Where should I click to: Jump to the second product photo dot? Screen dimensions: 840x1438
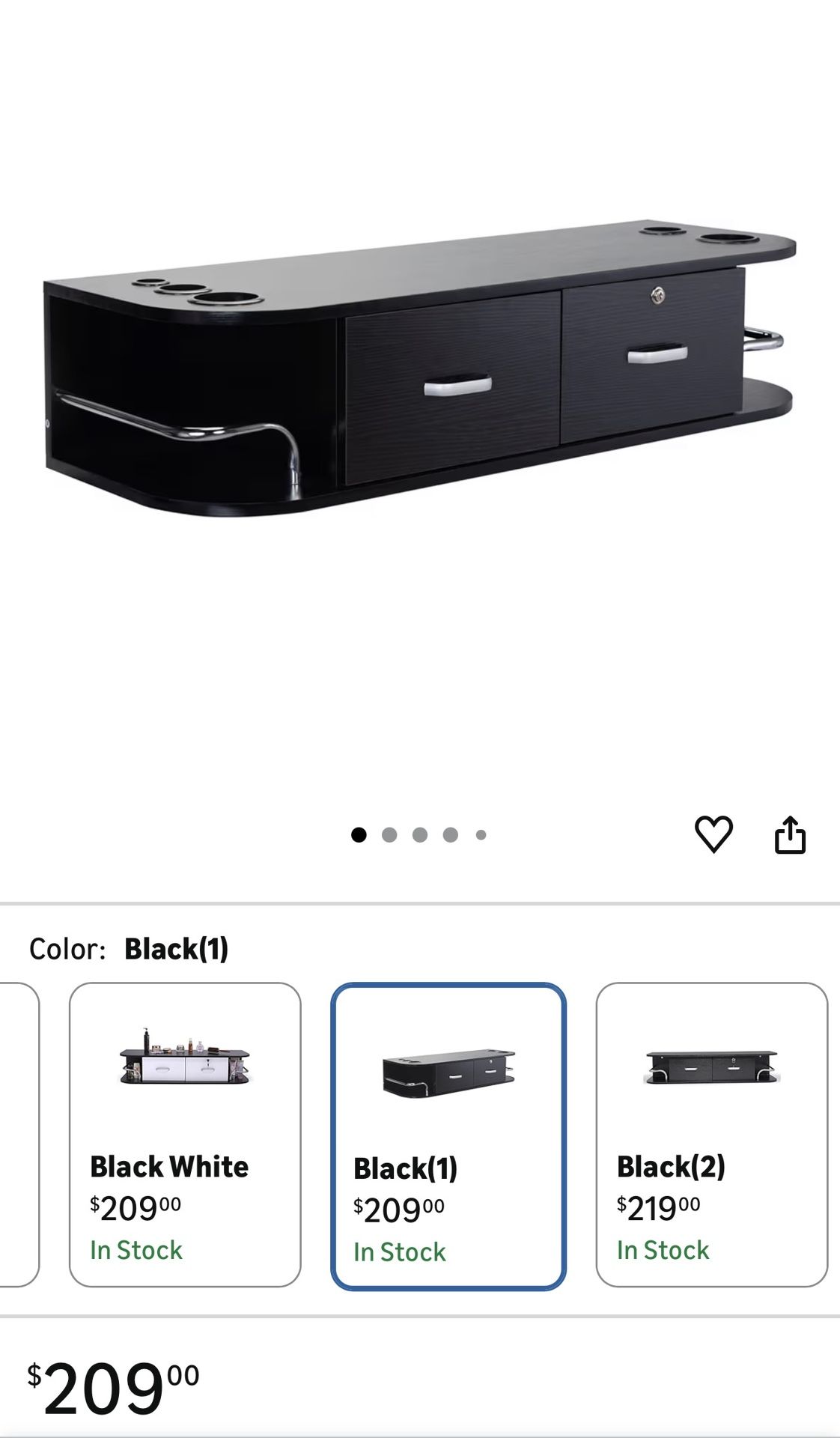point(389,834)
